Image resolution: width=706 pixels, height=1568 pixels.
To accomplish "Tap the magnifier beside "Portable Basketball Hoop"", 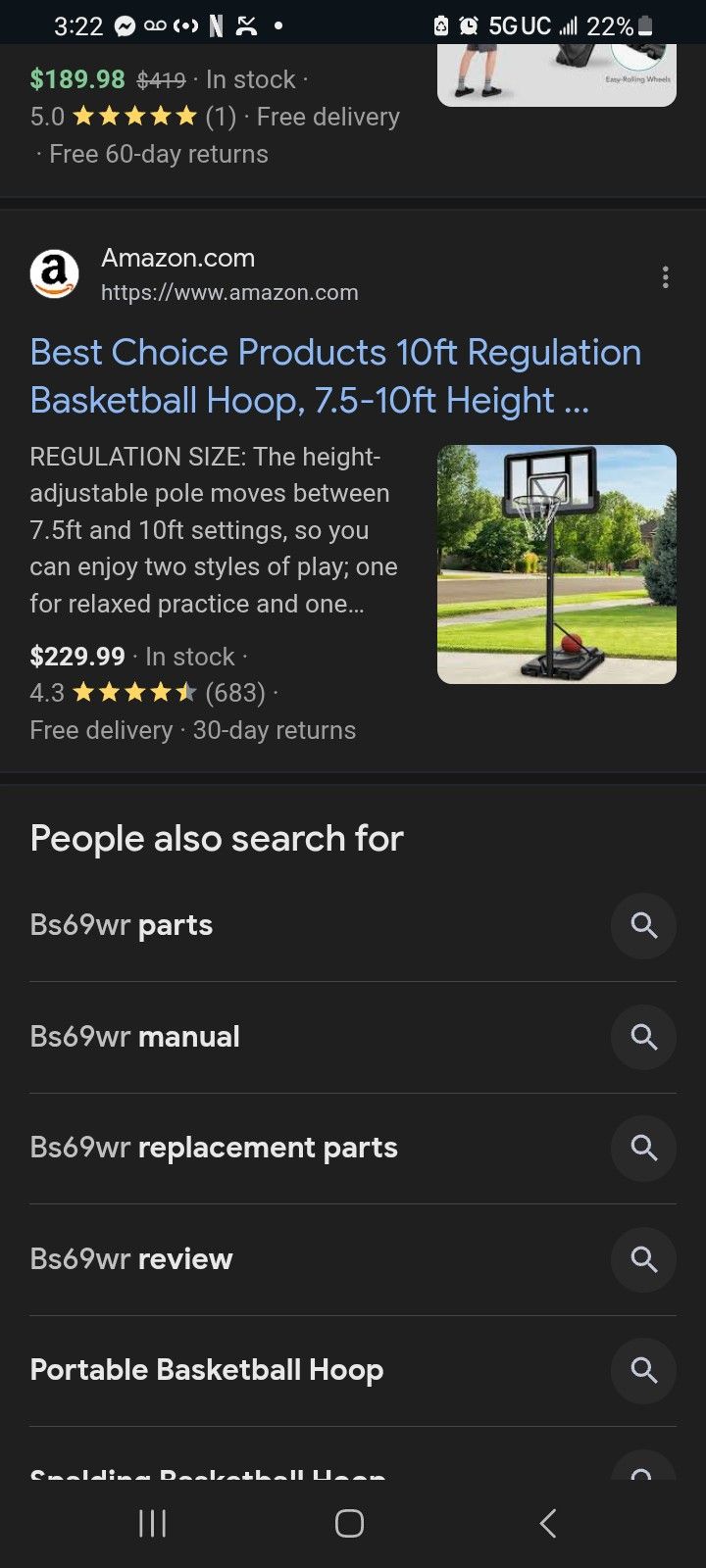I will [643, 1371].
